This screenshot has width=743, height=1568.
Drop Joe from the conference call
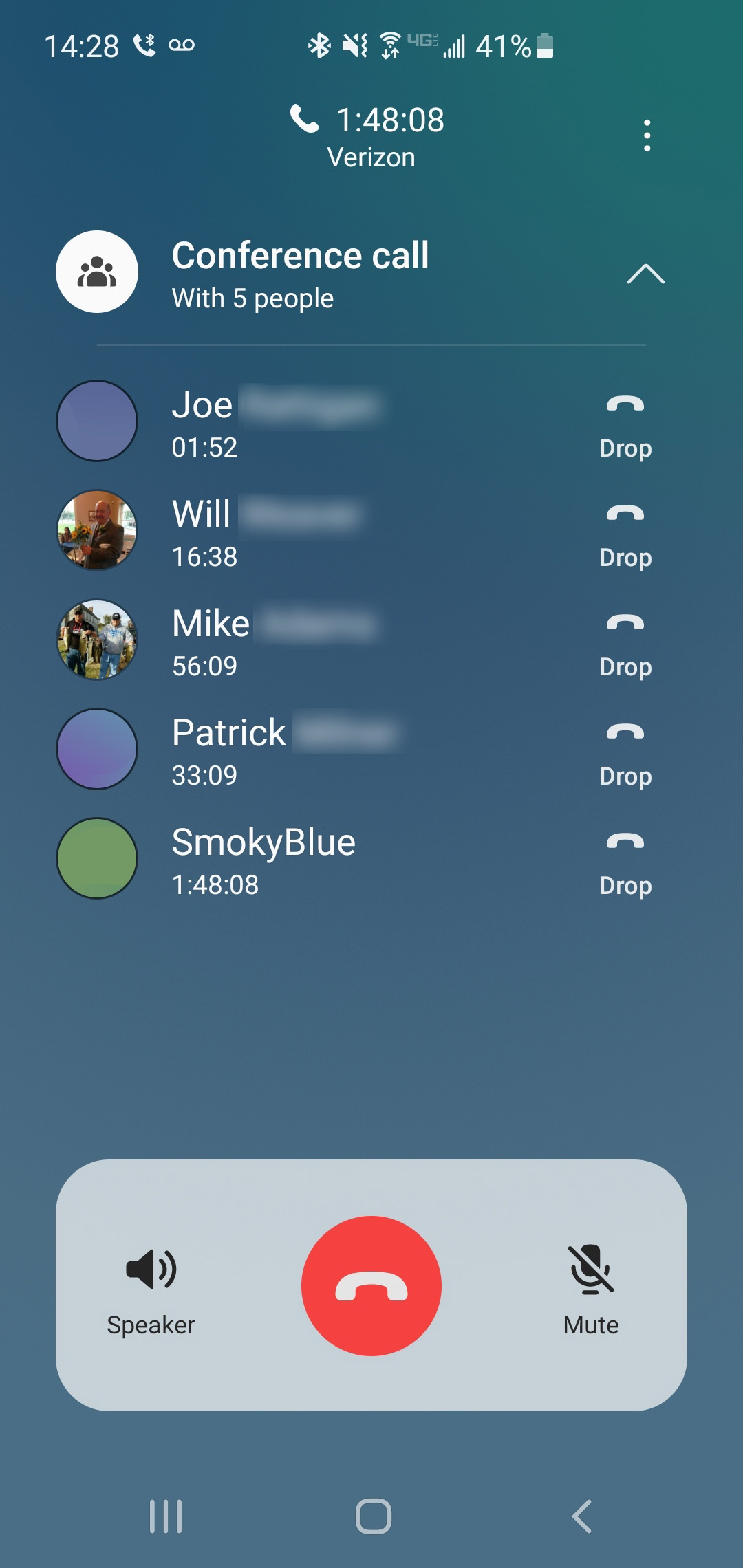pyautogui.click(x=625, y=426)
